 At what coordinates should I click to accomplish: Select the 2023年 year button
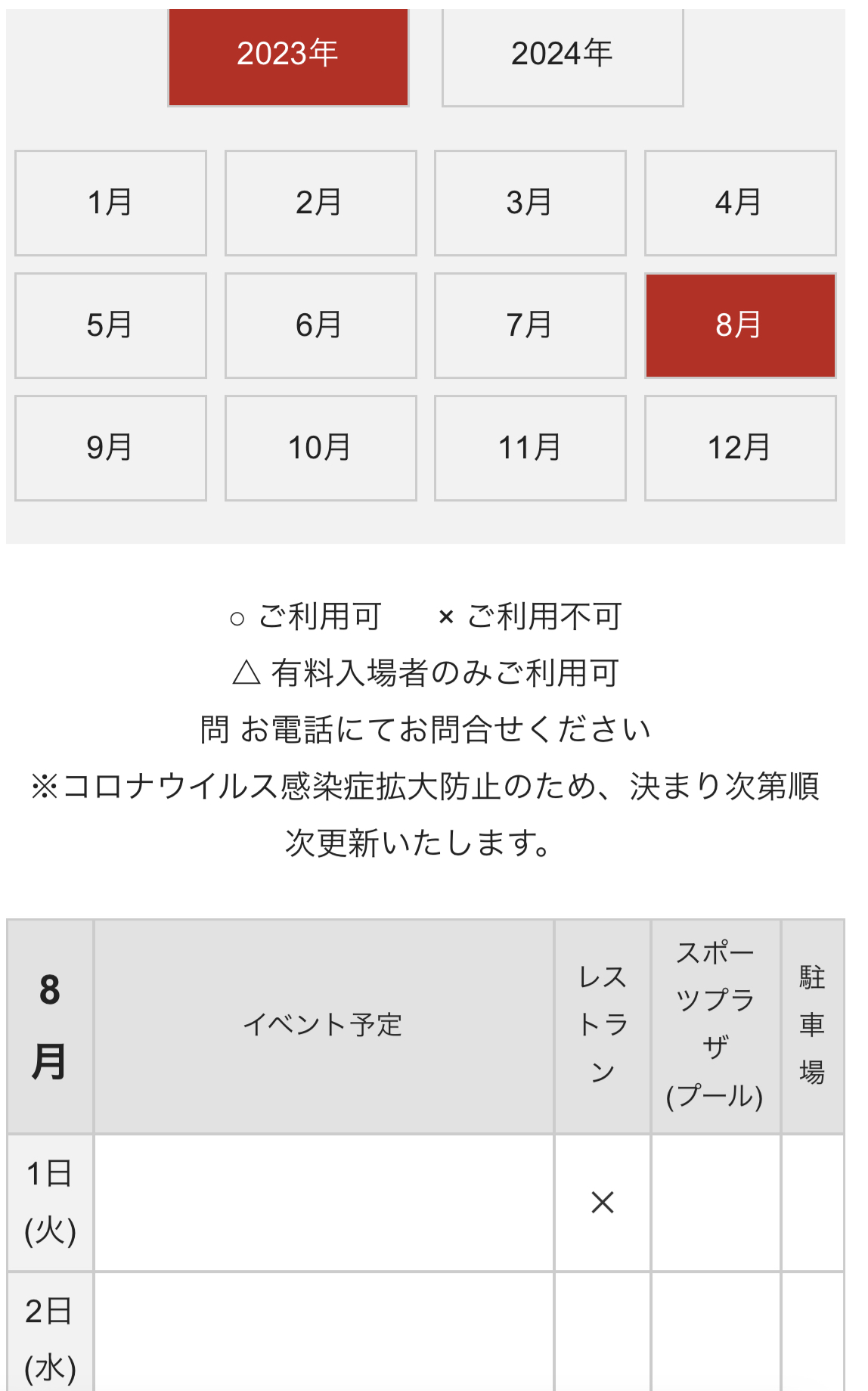[288, 54]
